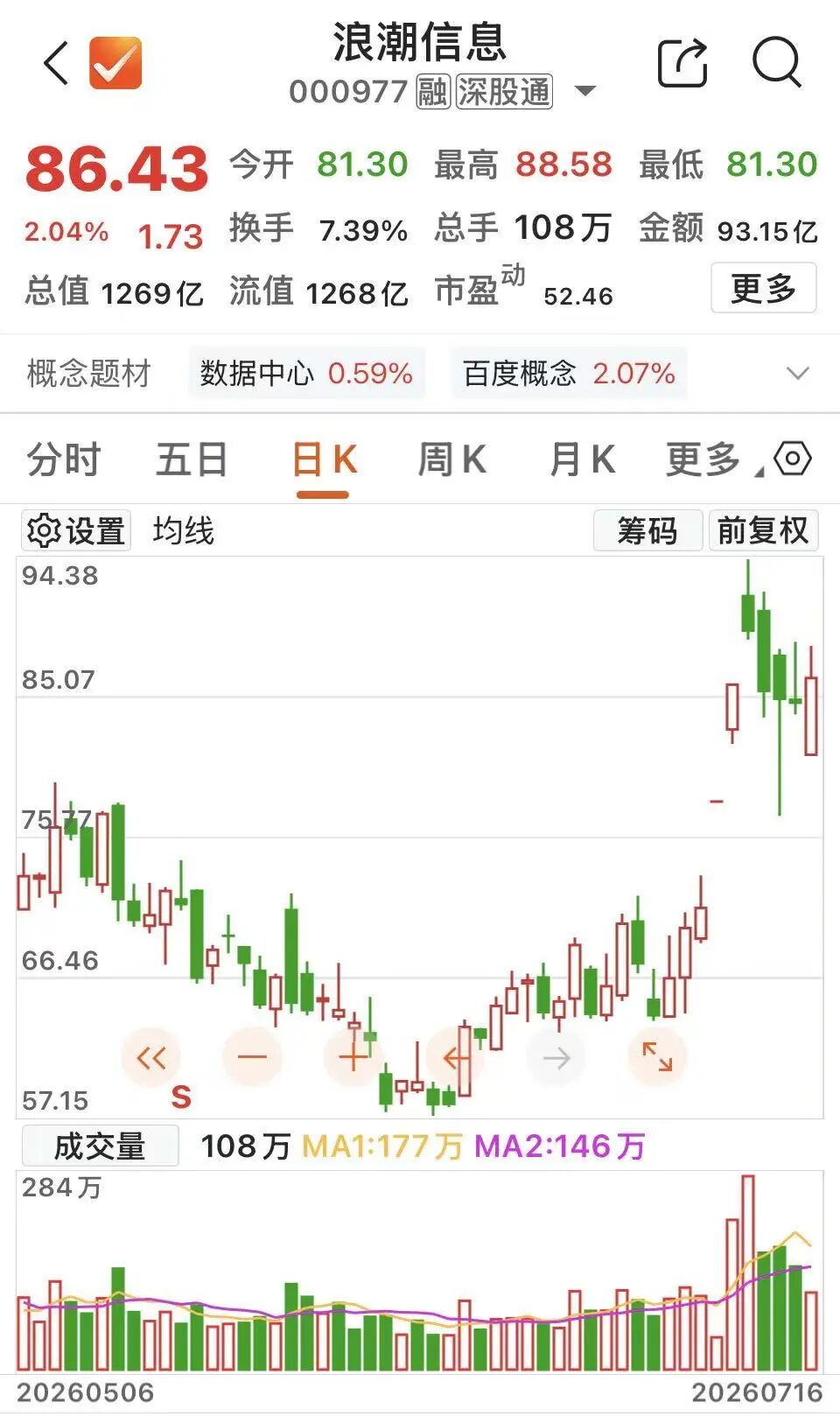The height and width of the screenshot is (1416, 840).
Task: Share this stock page
Action: click(682, 62)
